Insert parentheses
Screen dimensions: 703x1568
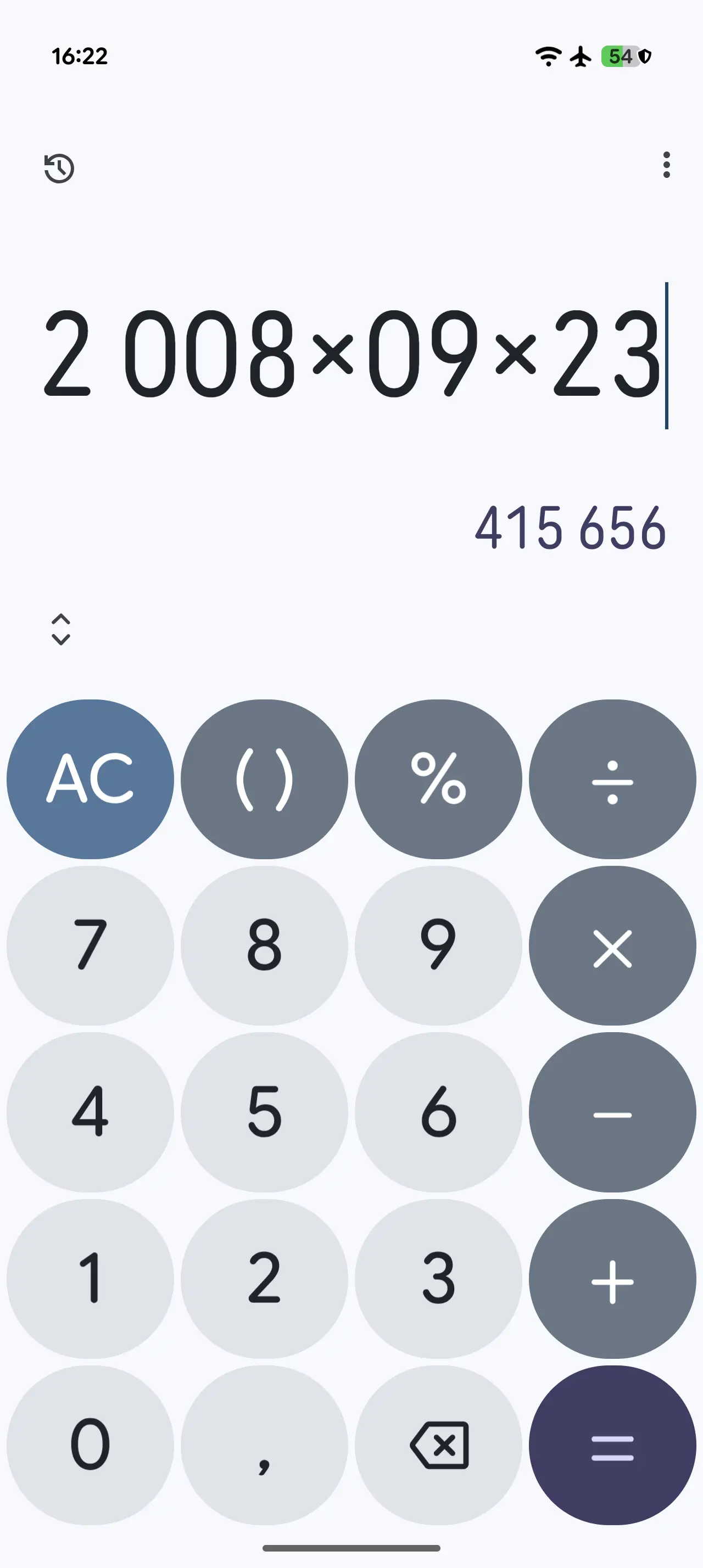pos(264,779)
